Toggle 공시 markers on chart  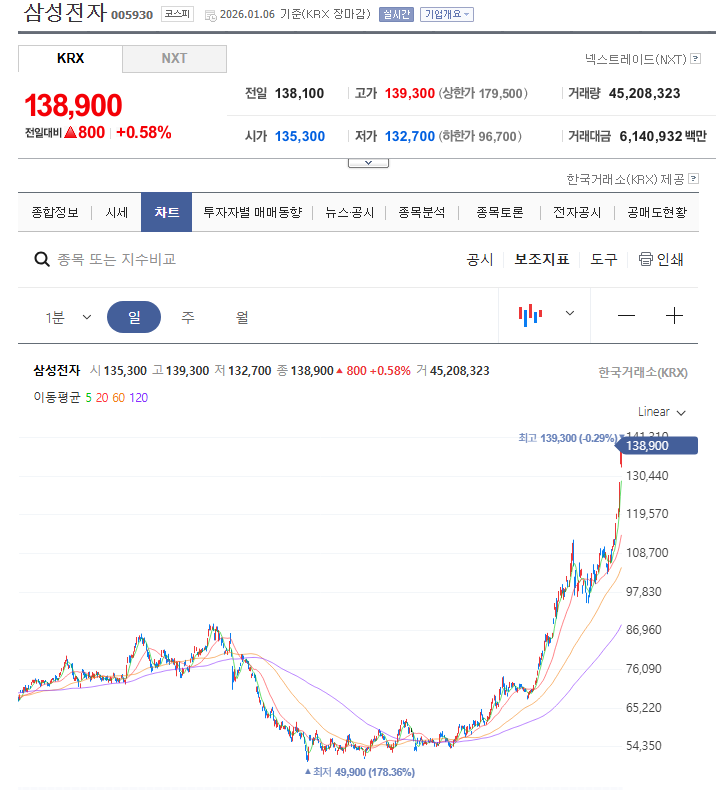(479, 259)
